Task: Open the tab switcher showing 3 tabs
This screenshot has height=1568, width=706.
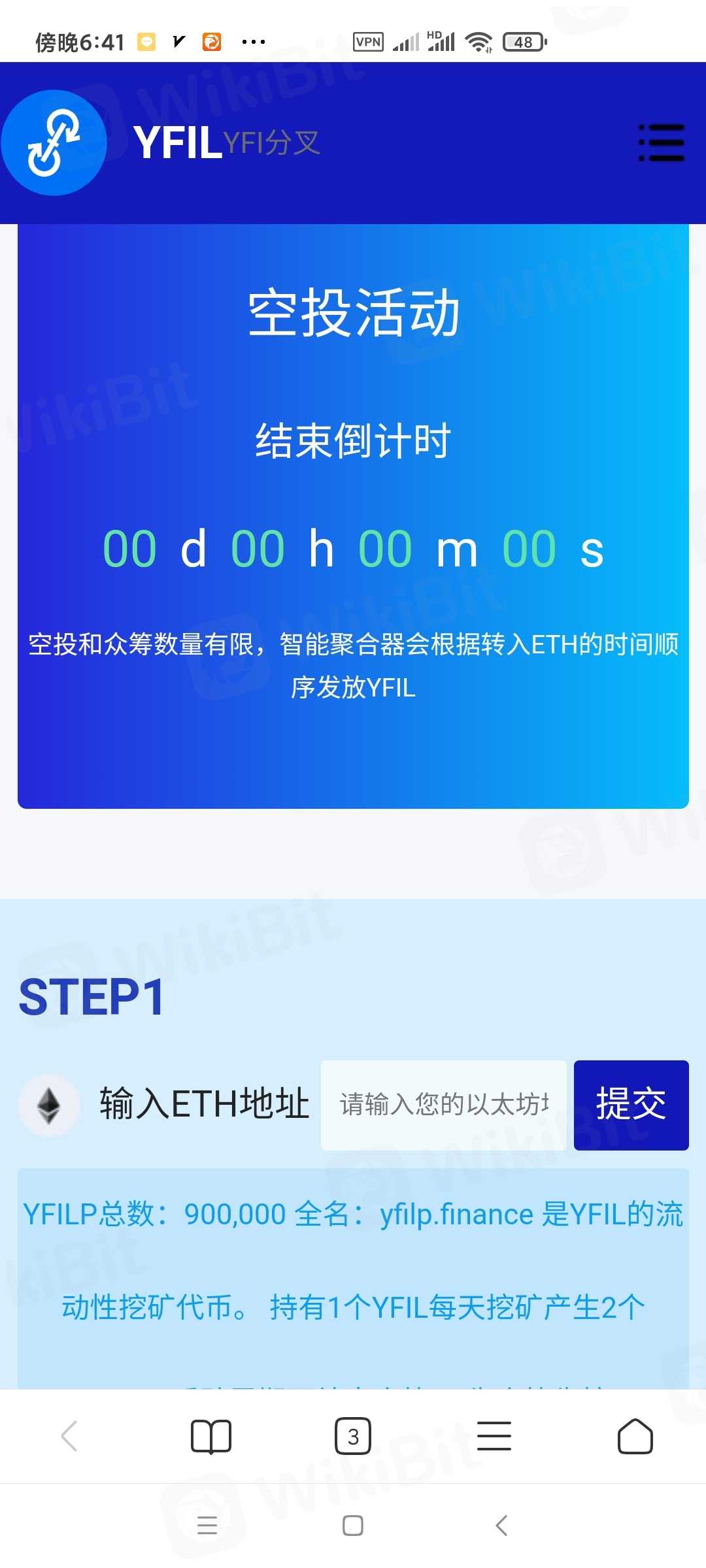Action: coord(353,1436)
